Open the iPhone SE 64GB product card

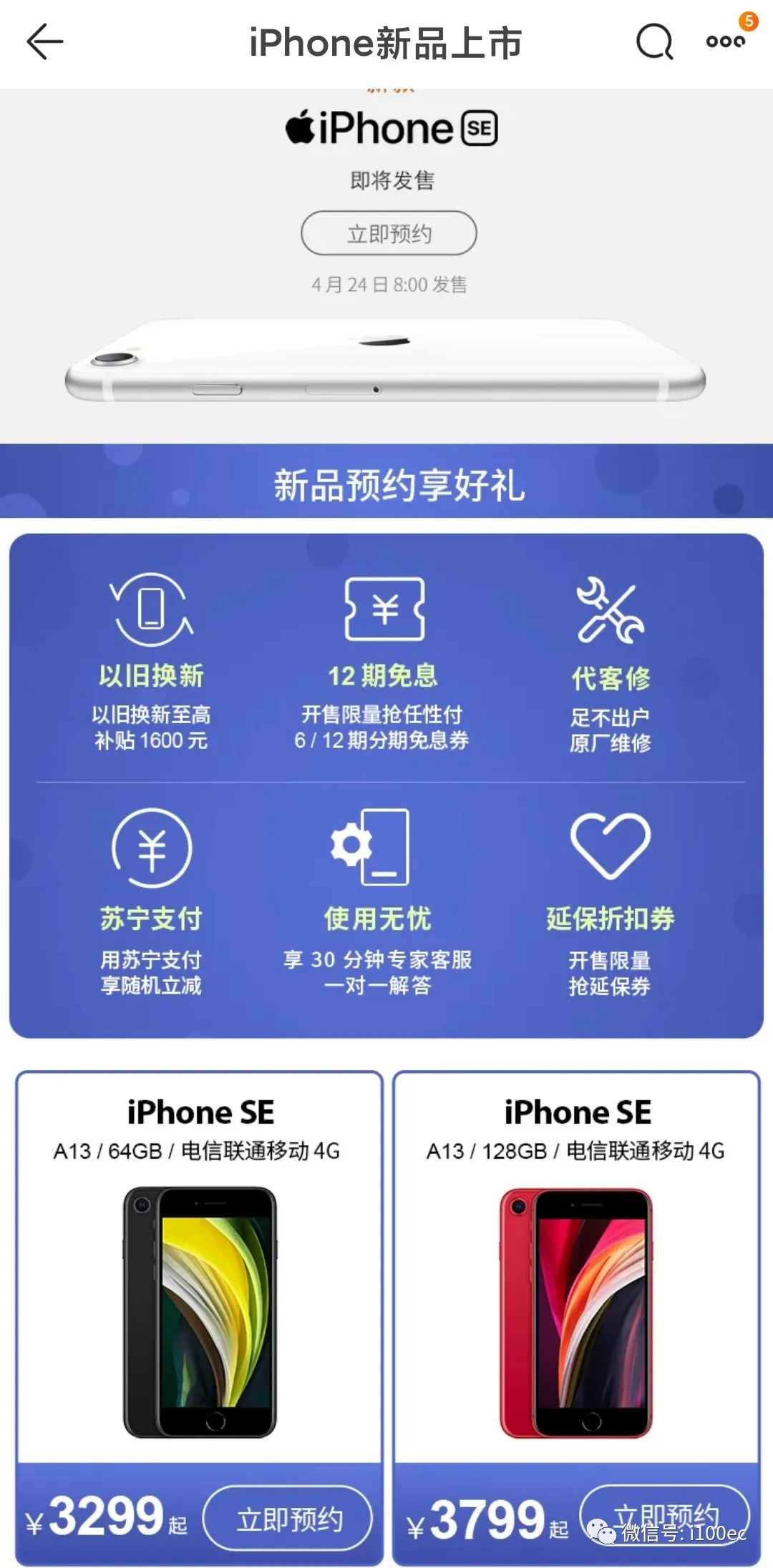click(x=200, y=1273)
